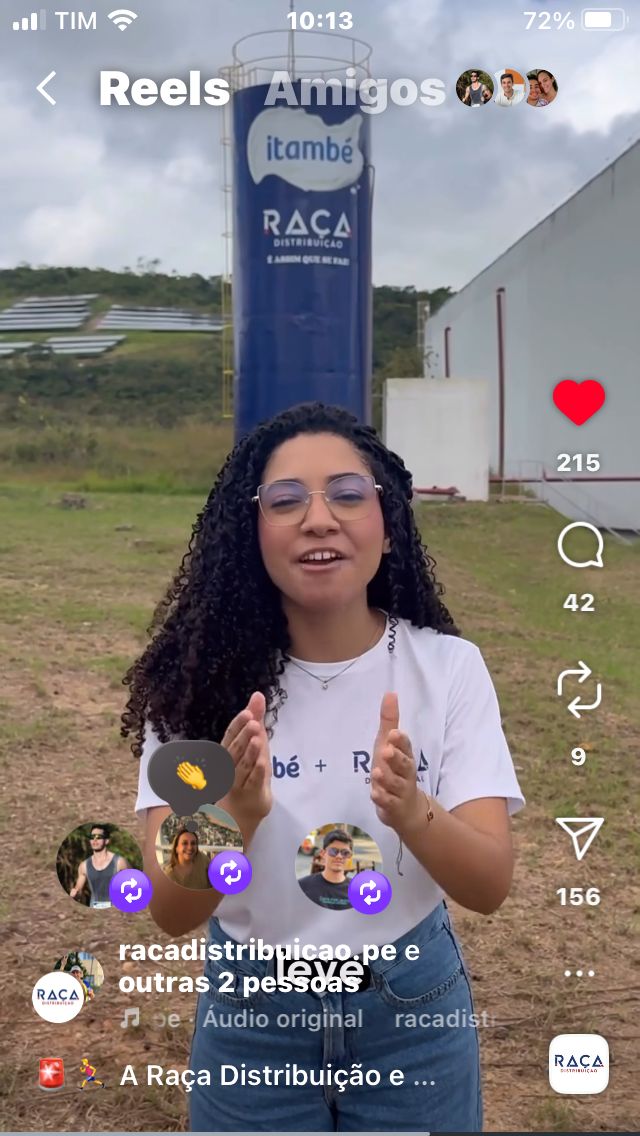
Task: Visit the racadistribuicao.pe account name
Action: pos(258,951)
